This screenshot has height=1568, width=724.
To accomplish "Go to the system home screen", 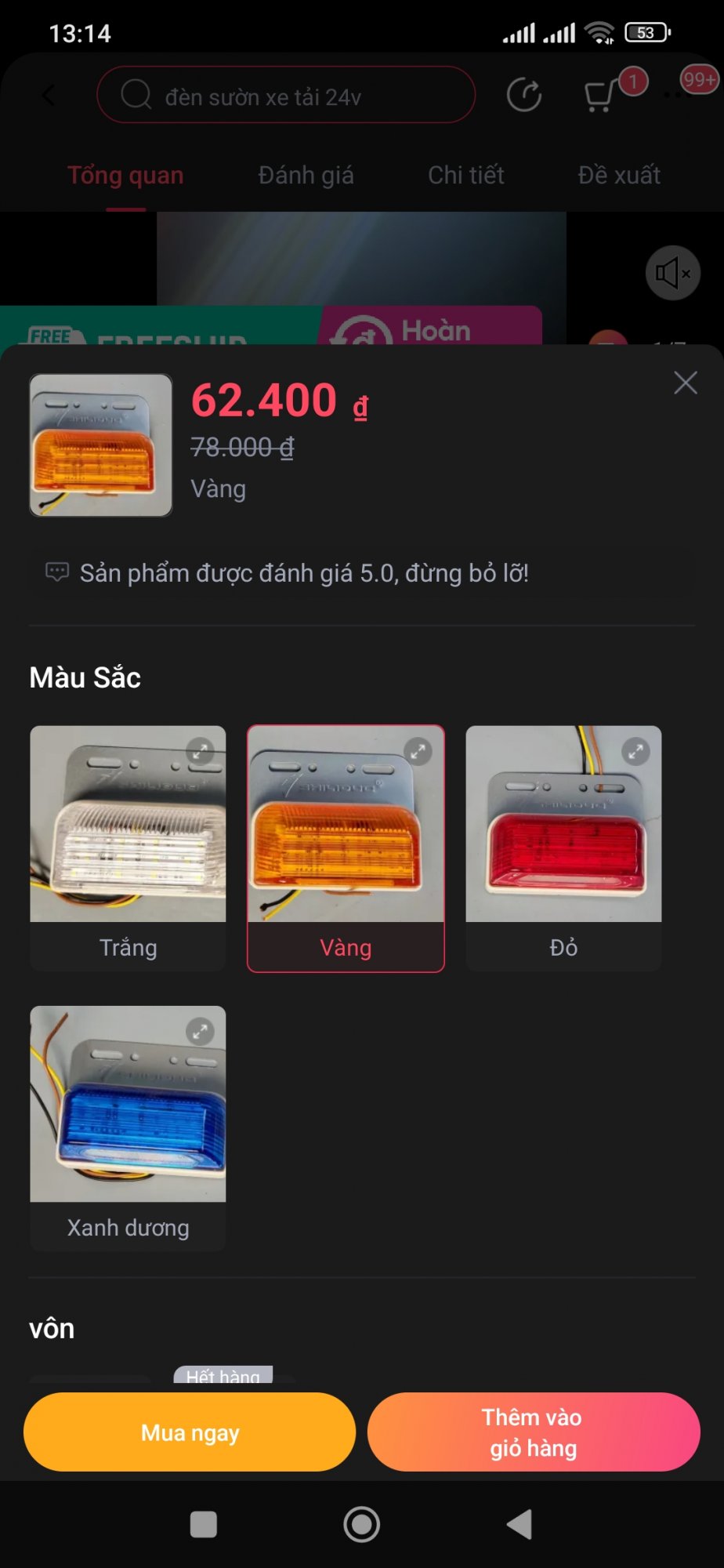I will [362, 1525].
